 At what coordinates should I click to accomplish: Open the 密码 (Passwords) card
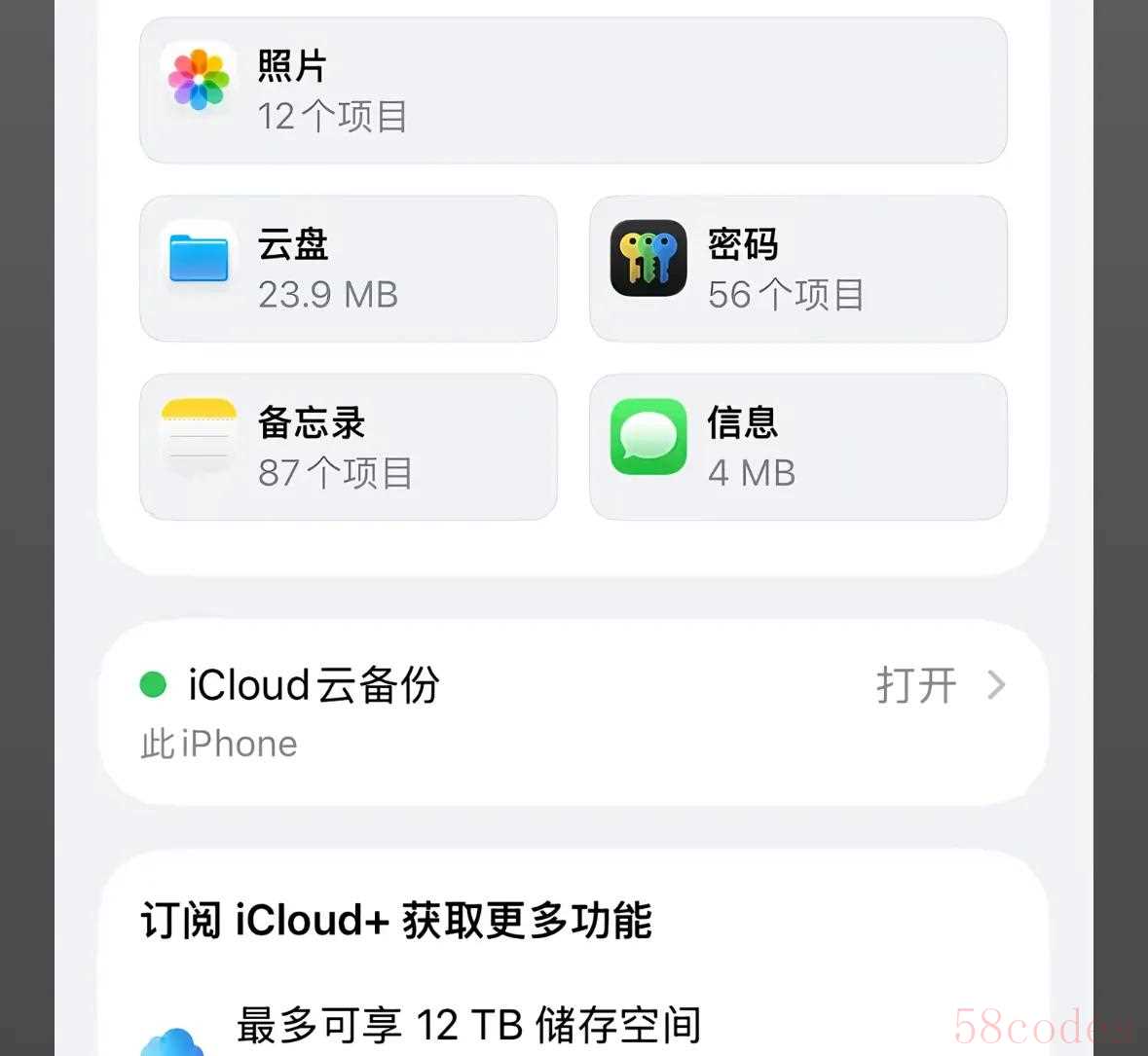797,269
